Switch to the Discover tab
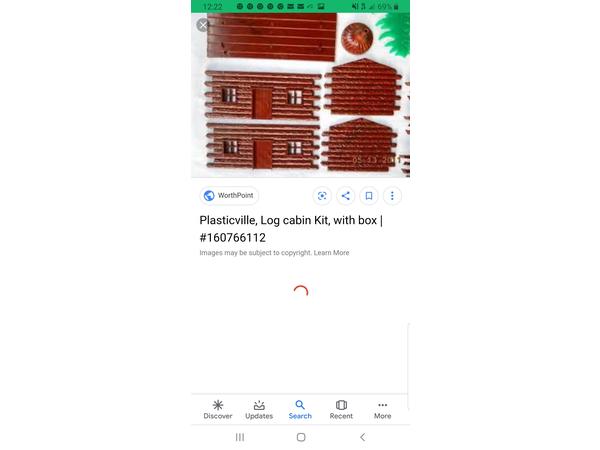 (x=218, y=409)
